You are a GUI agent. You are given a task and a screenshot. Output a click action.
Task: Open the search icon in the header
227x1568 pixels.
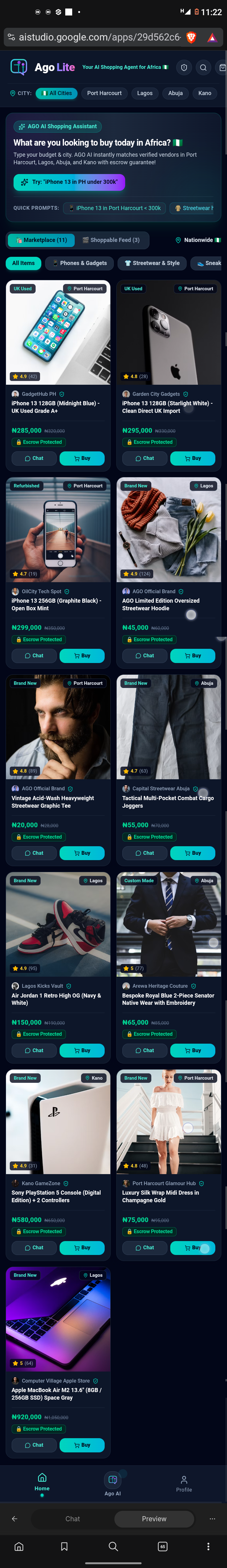pos(203,68)
